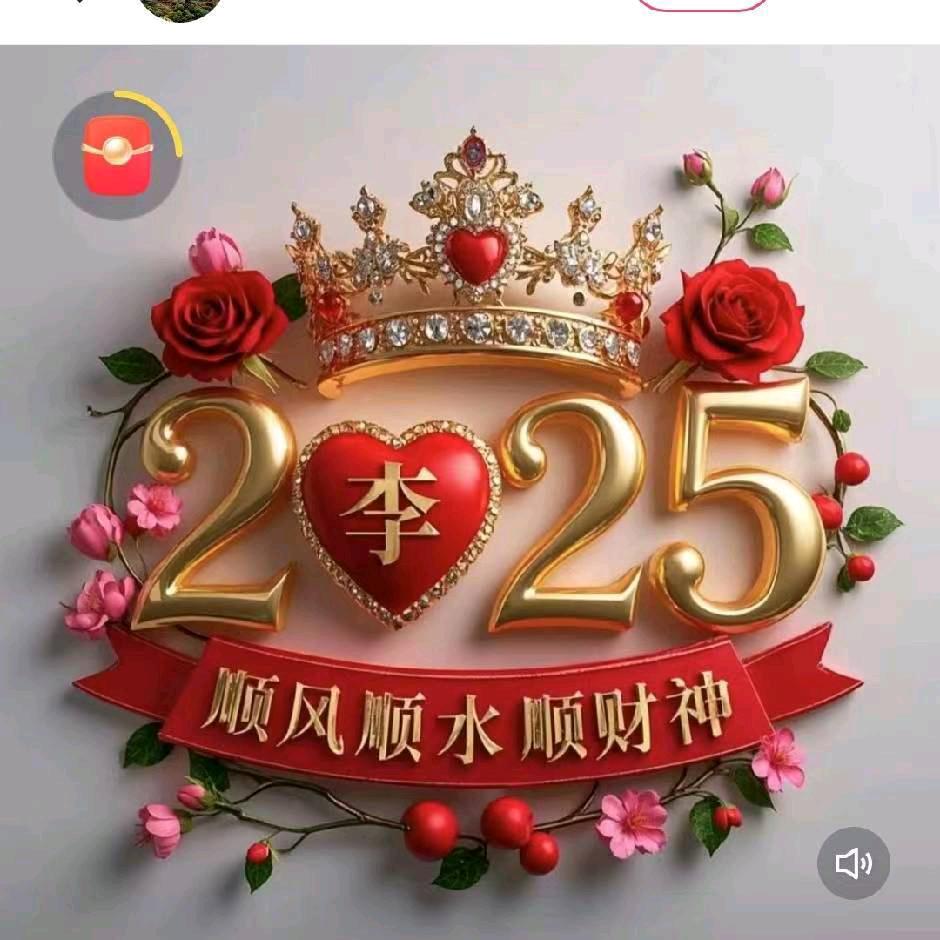Open the poster's profile picture
The height and width of the screenshot is (940, 940).
(180, 8)
